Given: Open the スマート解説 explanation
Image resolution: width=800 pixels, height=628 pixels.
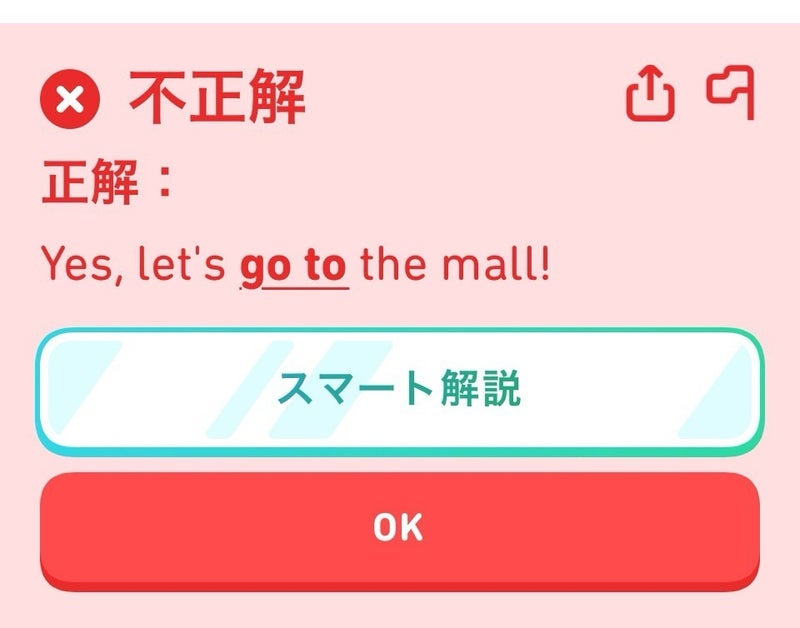Looking at the screenshot, I should 400,390.
